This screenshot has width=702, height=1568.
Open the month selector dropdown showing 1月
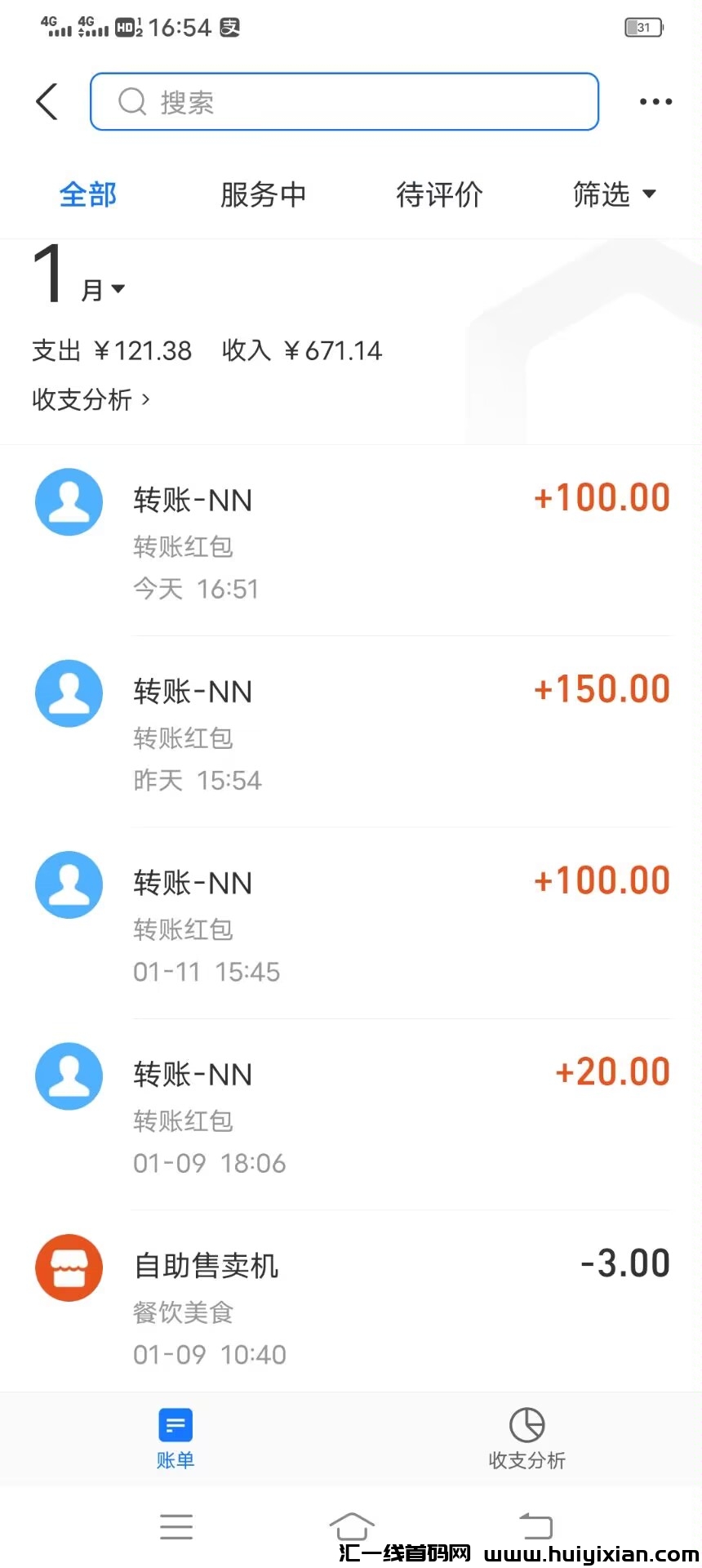click(79, 281)
